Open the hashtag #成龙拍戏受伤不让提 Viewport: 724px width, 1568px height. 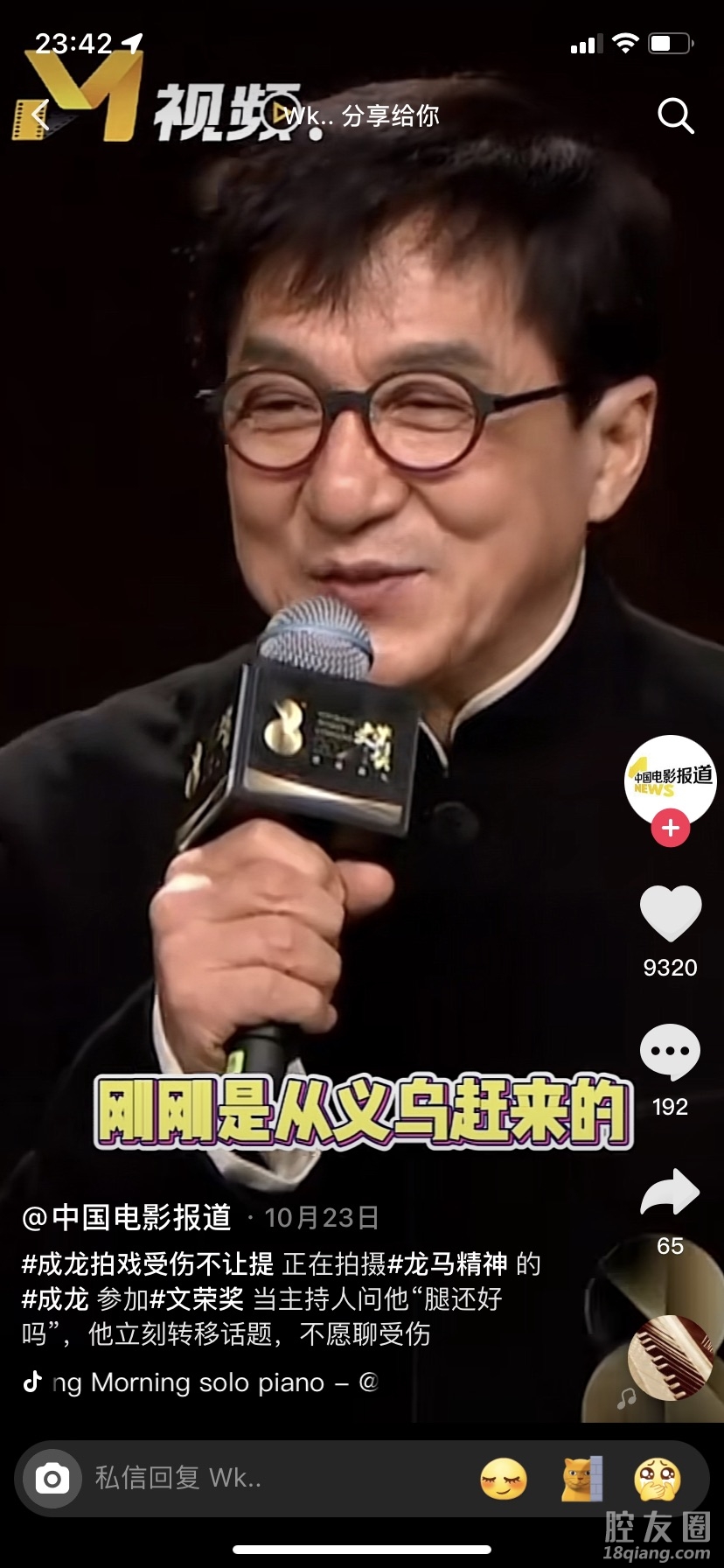[x=147, y=1264]
